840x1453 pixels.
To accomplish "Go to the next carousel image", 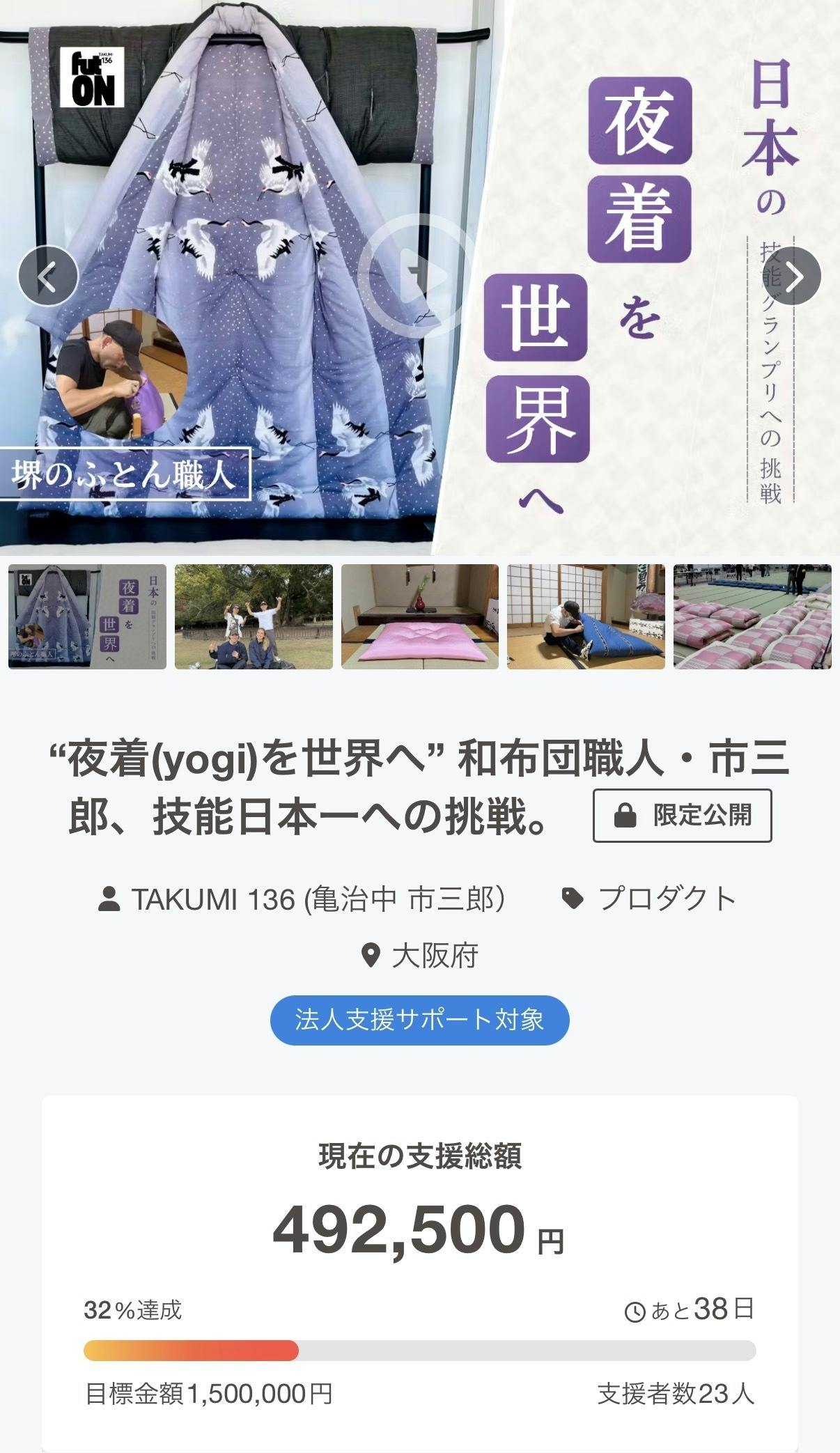I will pyautogui.click(x=793, y=277).
